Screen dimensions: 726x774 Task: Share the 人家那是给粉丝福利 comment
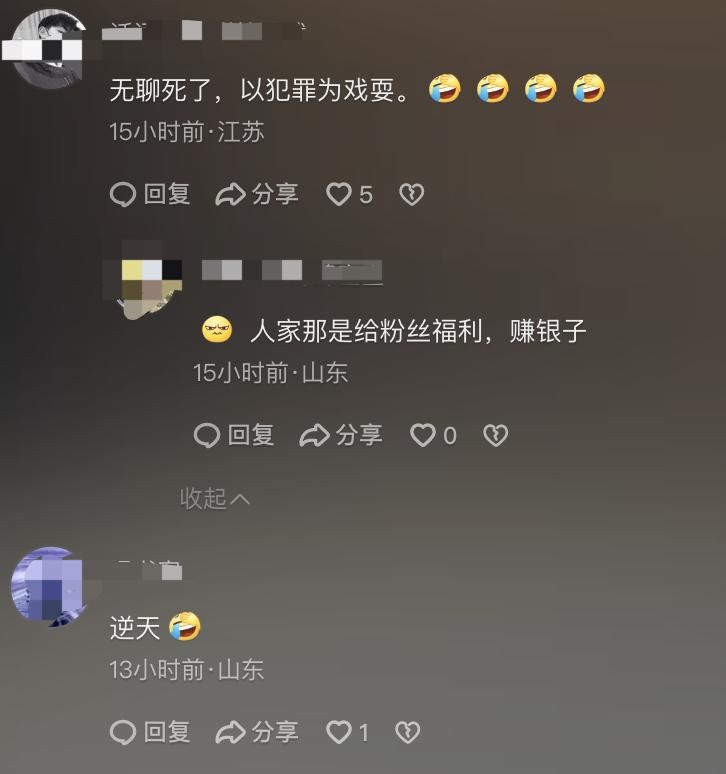pyautogui.click(x=341, y=435)
